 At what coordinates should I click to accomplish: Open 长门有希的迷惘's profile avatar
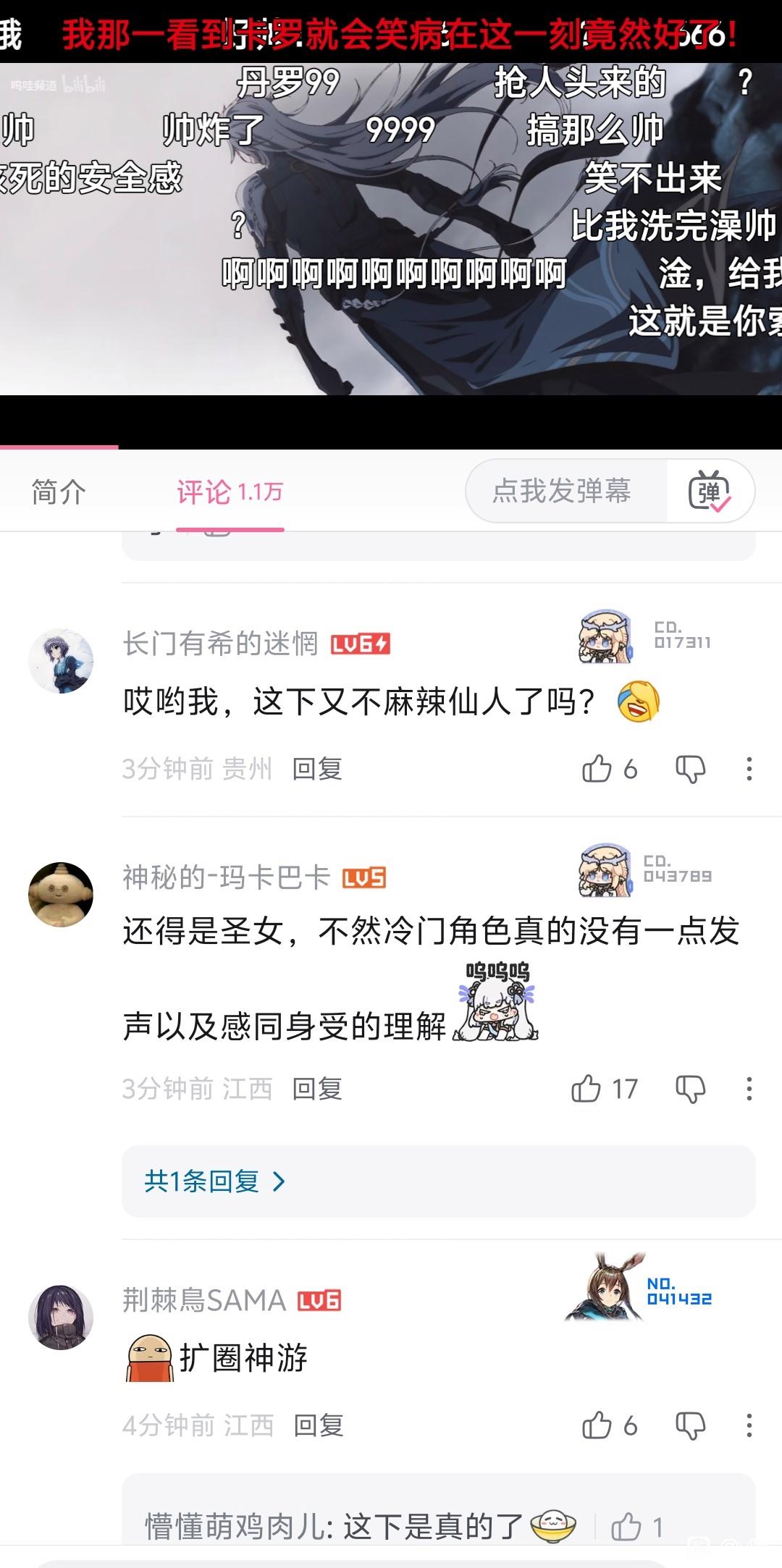pos(61,660)
